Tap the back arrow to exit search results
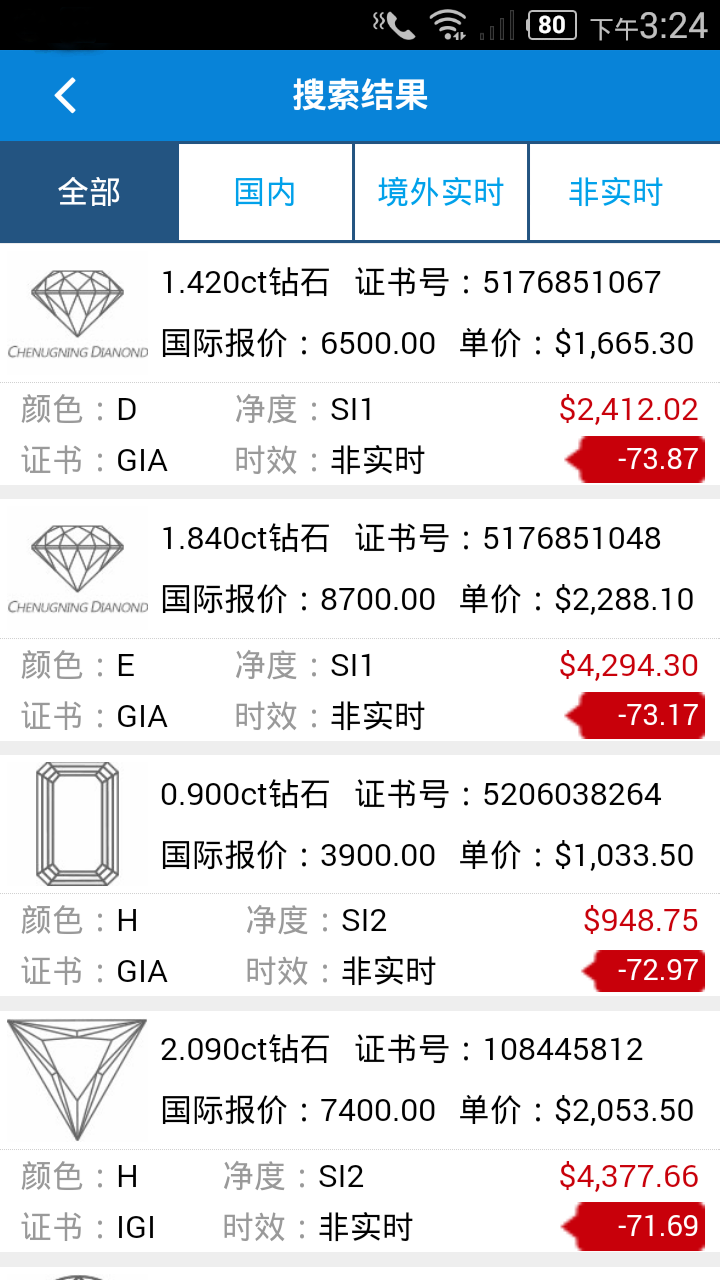Image resolution: width=720 pixels, height=1280 pixels. (x=64, y=95)
